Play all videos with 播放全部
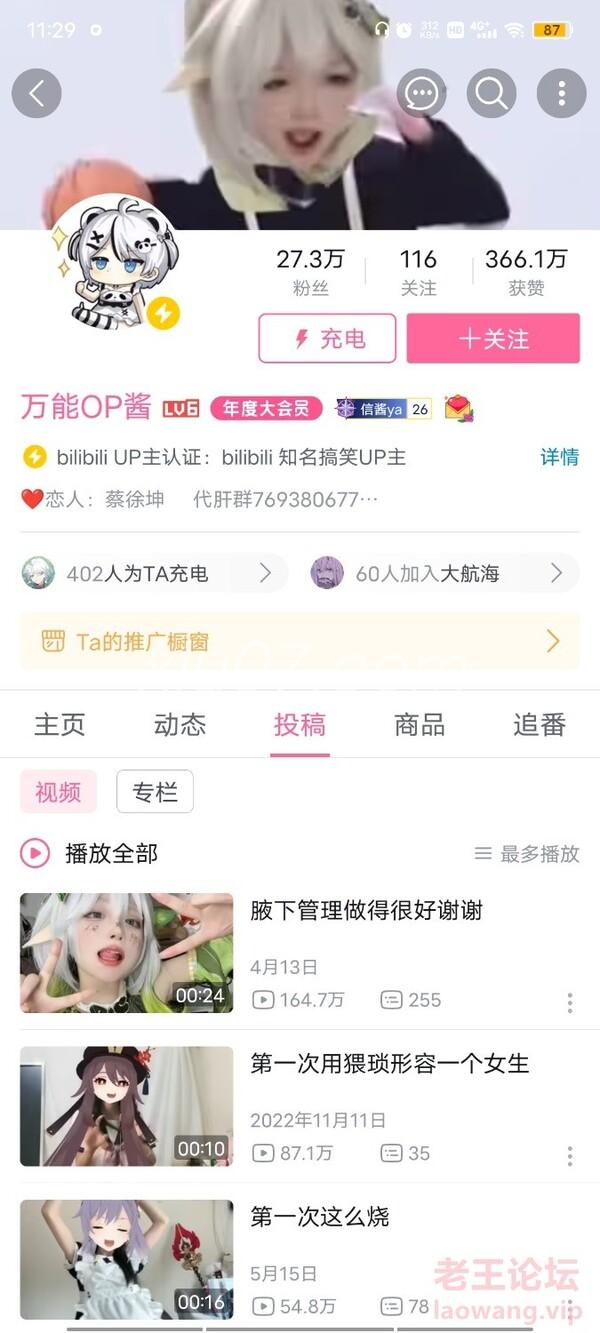Viewport: 600px width, 1333px height. [x=90, y=853]
